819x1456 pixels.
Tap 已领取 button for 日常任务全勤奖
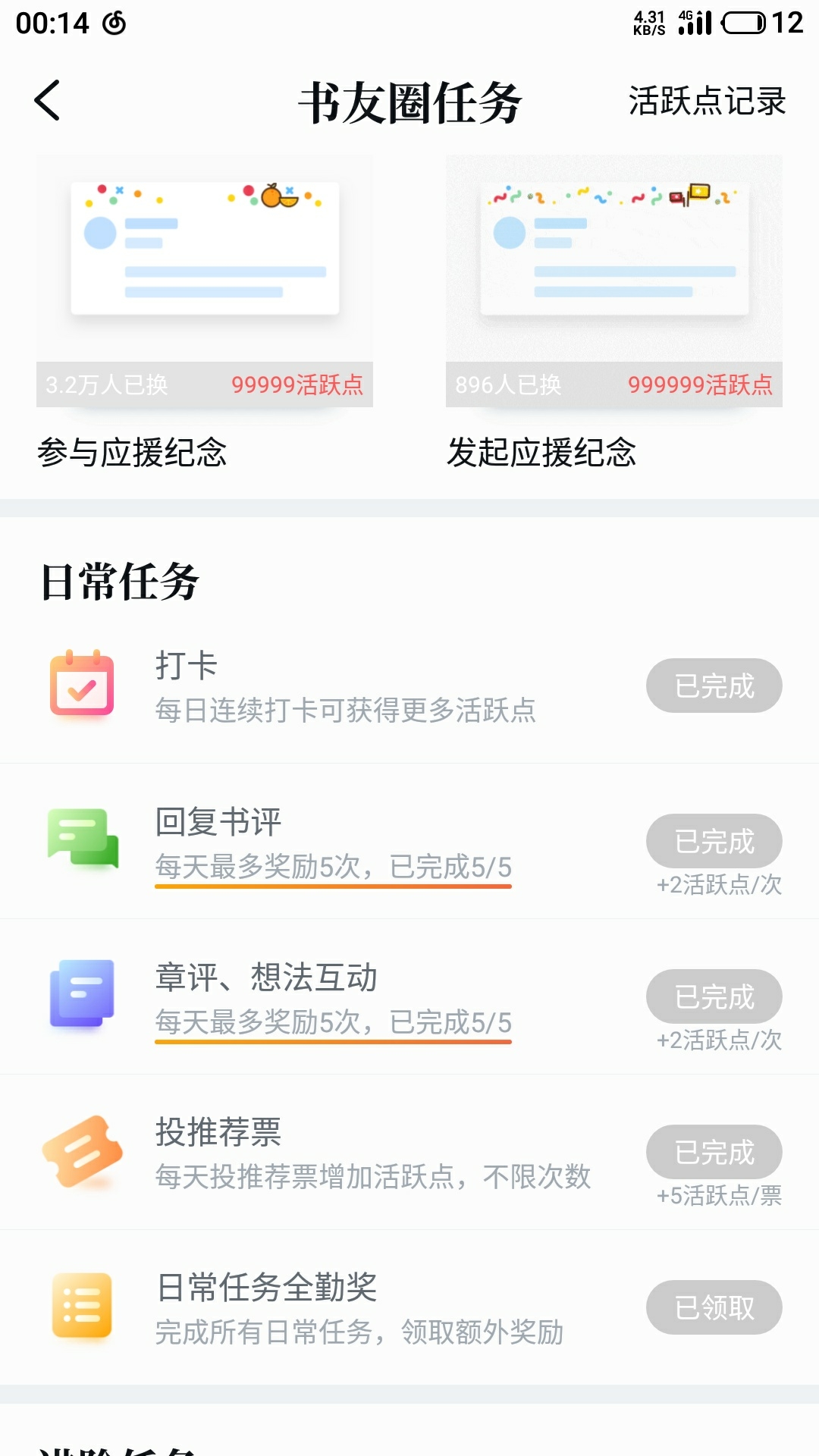[x=714, y=1307]
